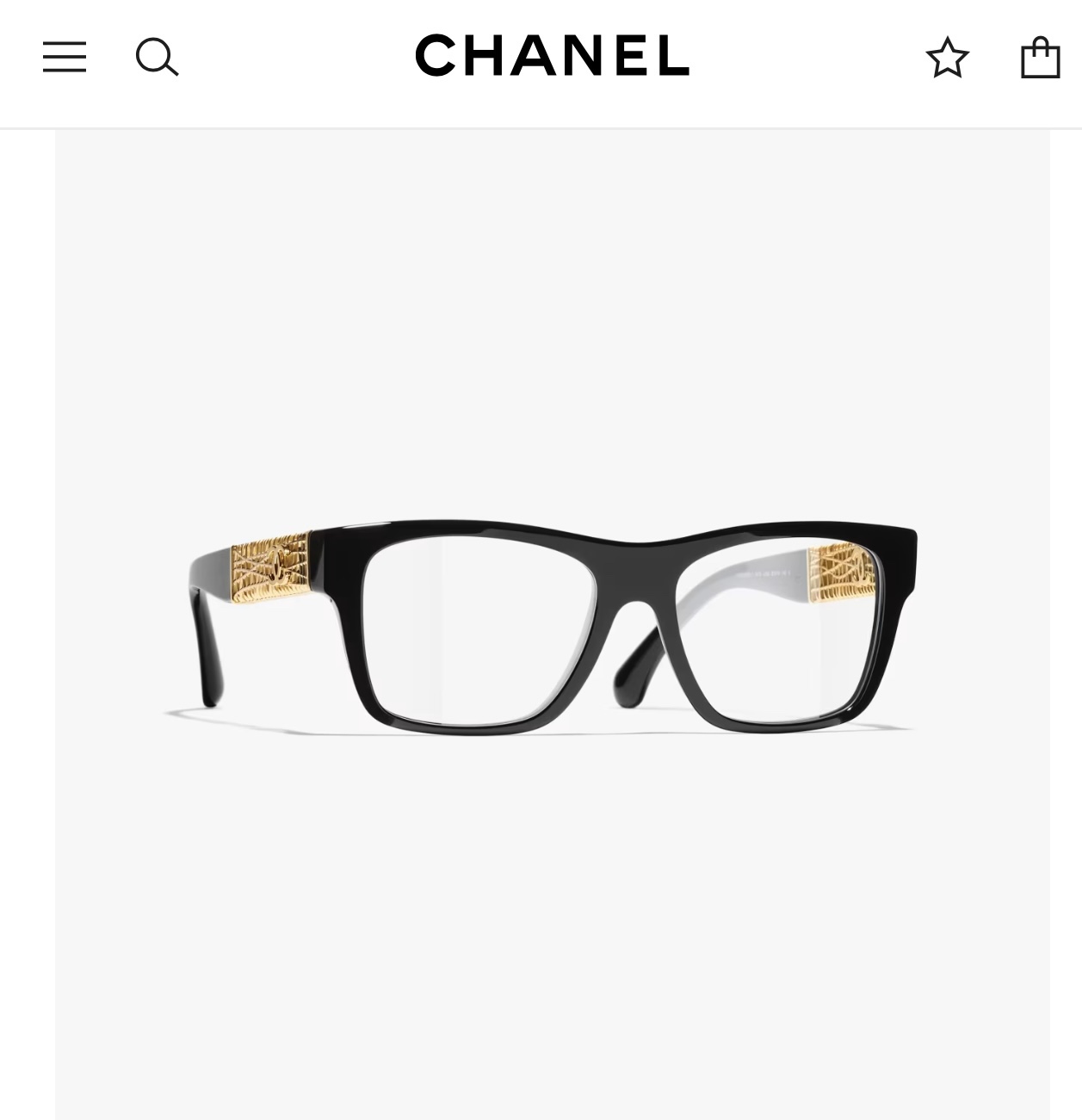
Task: Open the wishlist star icon
Action: point(947,58)
